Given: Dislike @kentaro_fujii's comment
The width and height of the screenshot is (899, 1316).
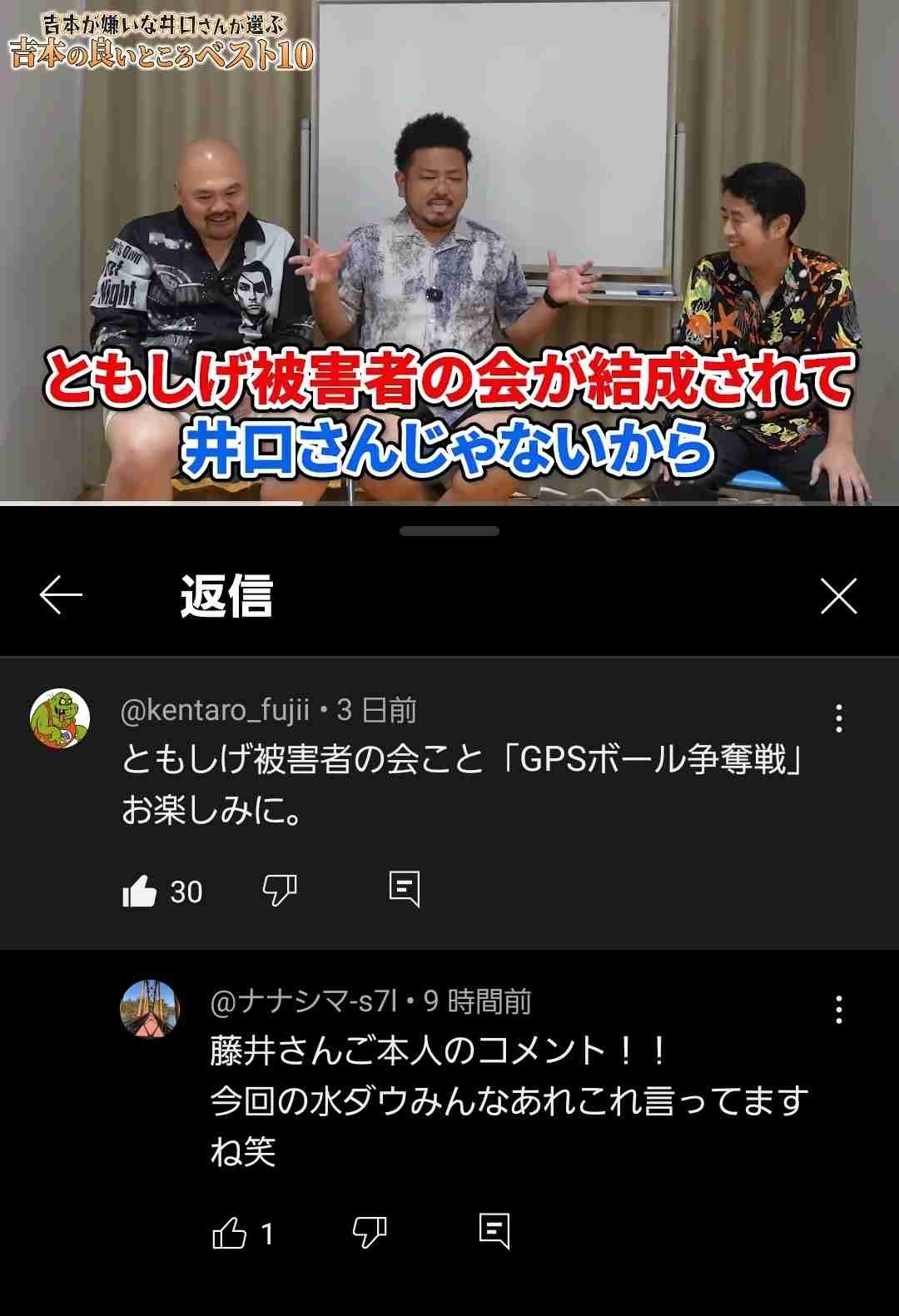Looking at the screenshot, I should [x=280, y=891].
